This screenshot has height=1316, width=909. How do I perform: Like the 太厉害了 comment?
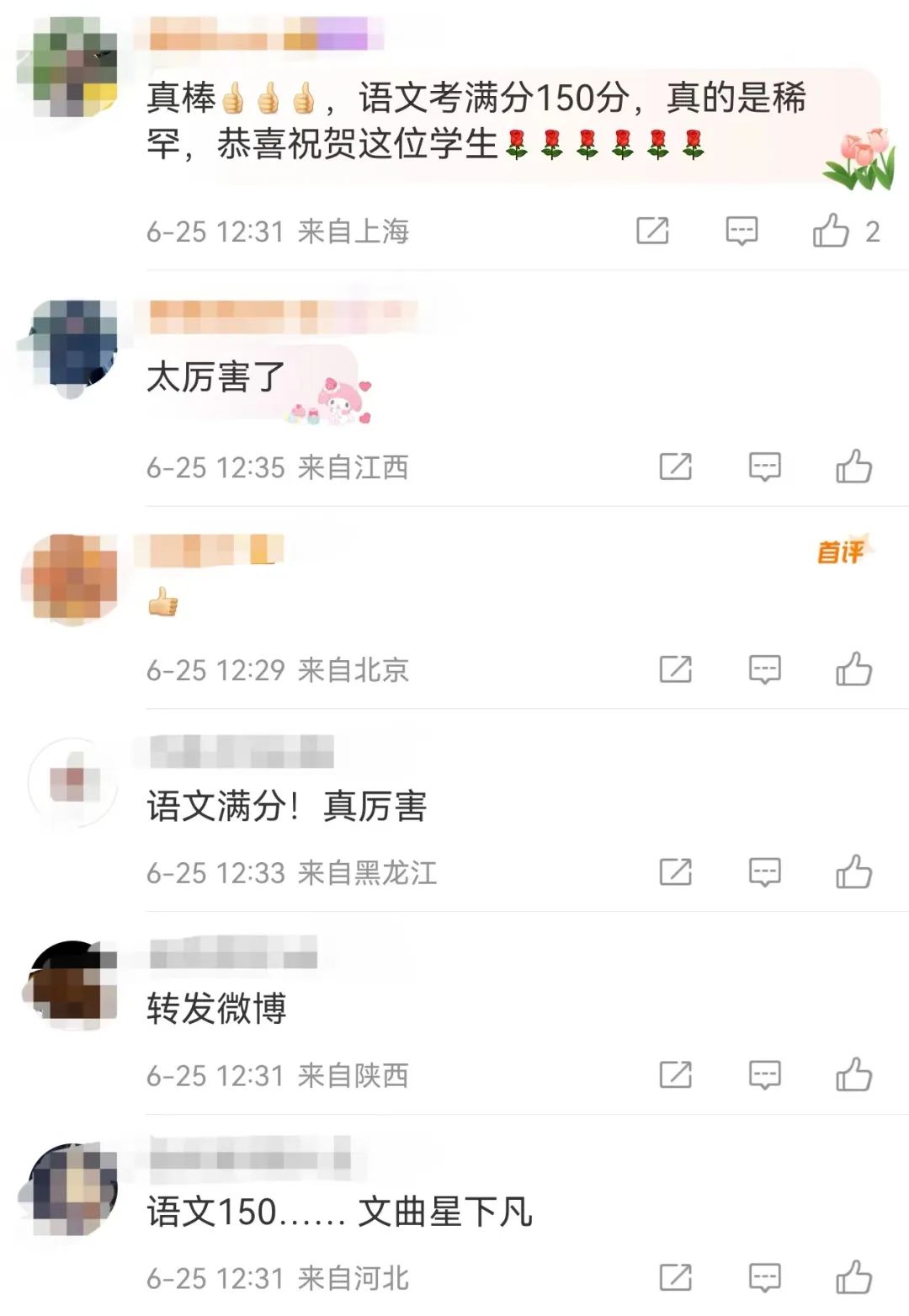click(853, 466)
